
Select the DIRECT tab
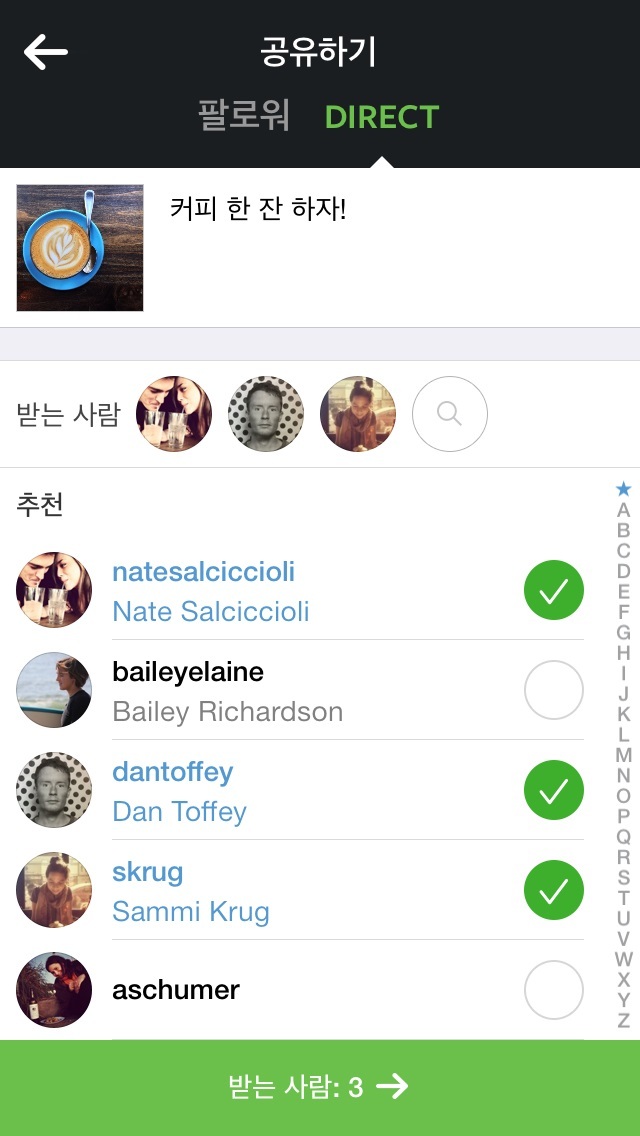(382, 117)
